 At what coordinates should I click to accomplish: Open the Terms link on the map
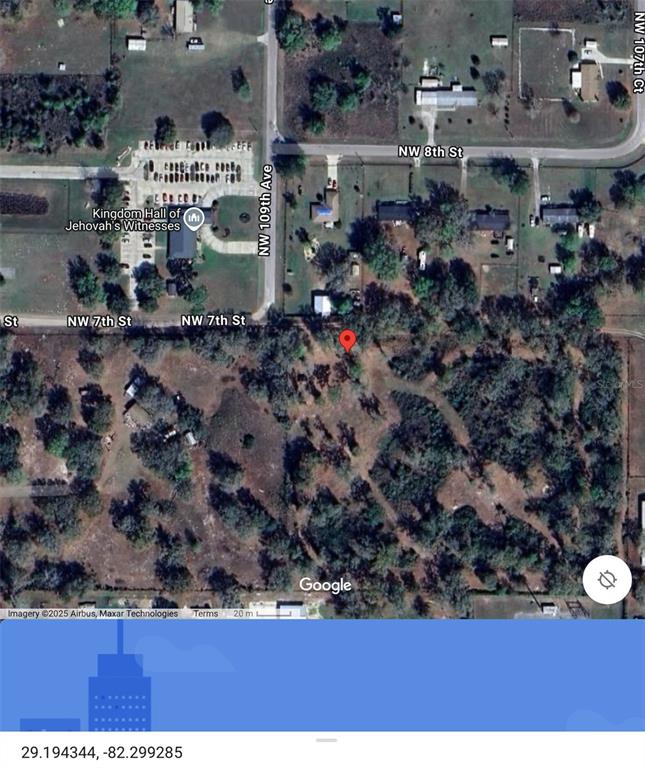pos(205,613)
